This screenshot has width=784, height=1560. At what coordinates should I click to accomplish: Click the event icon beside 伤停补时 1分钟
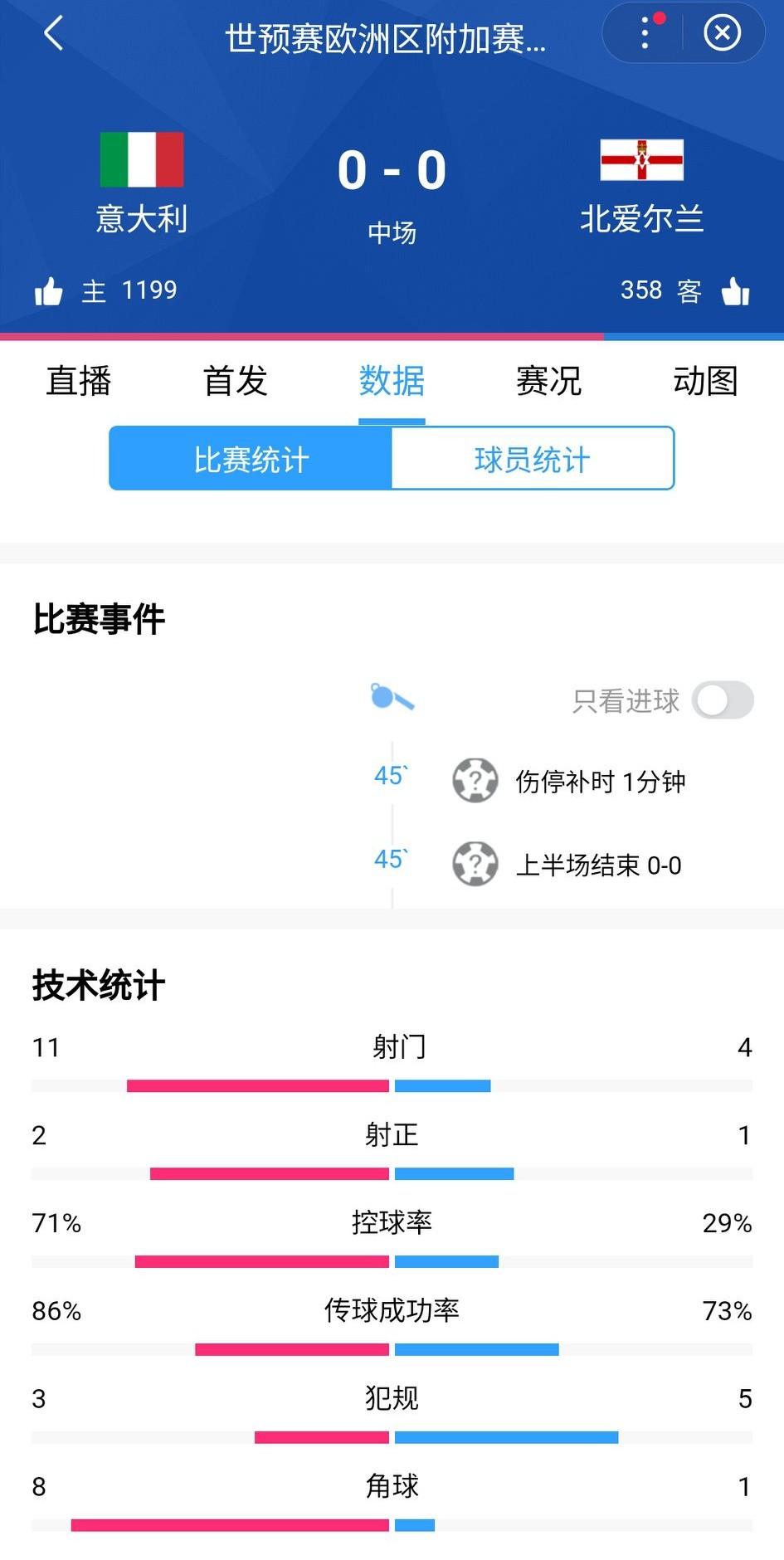tap(474, 780)
